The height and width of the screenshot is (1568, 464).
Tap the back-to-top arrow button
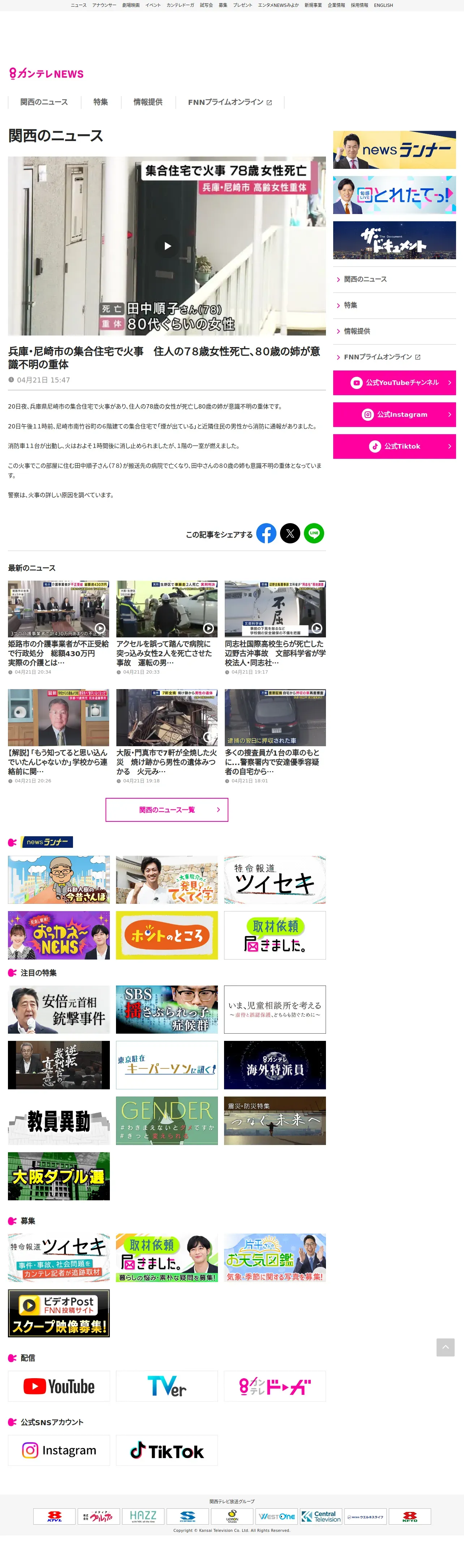click(x=445, y=1347)
